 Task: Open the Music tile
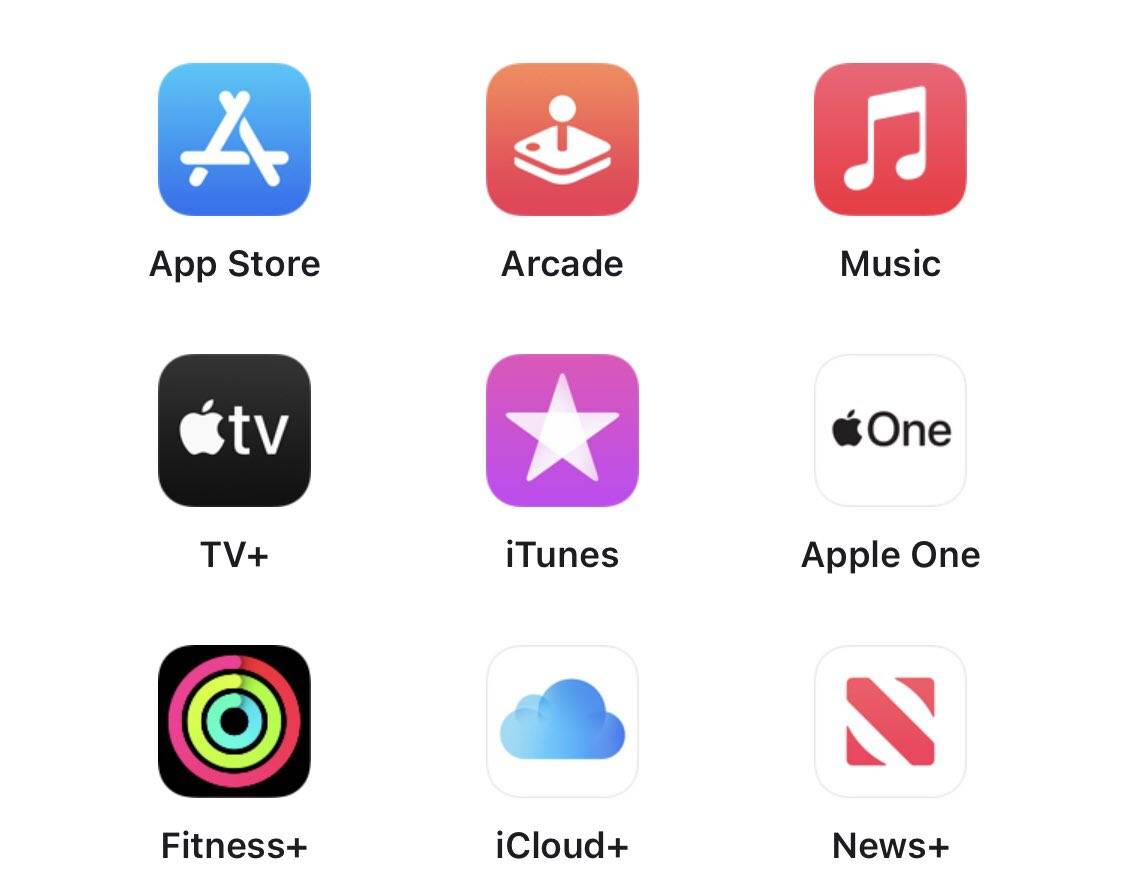[890, 139]
